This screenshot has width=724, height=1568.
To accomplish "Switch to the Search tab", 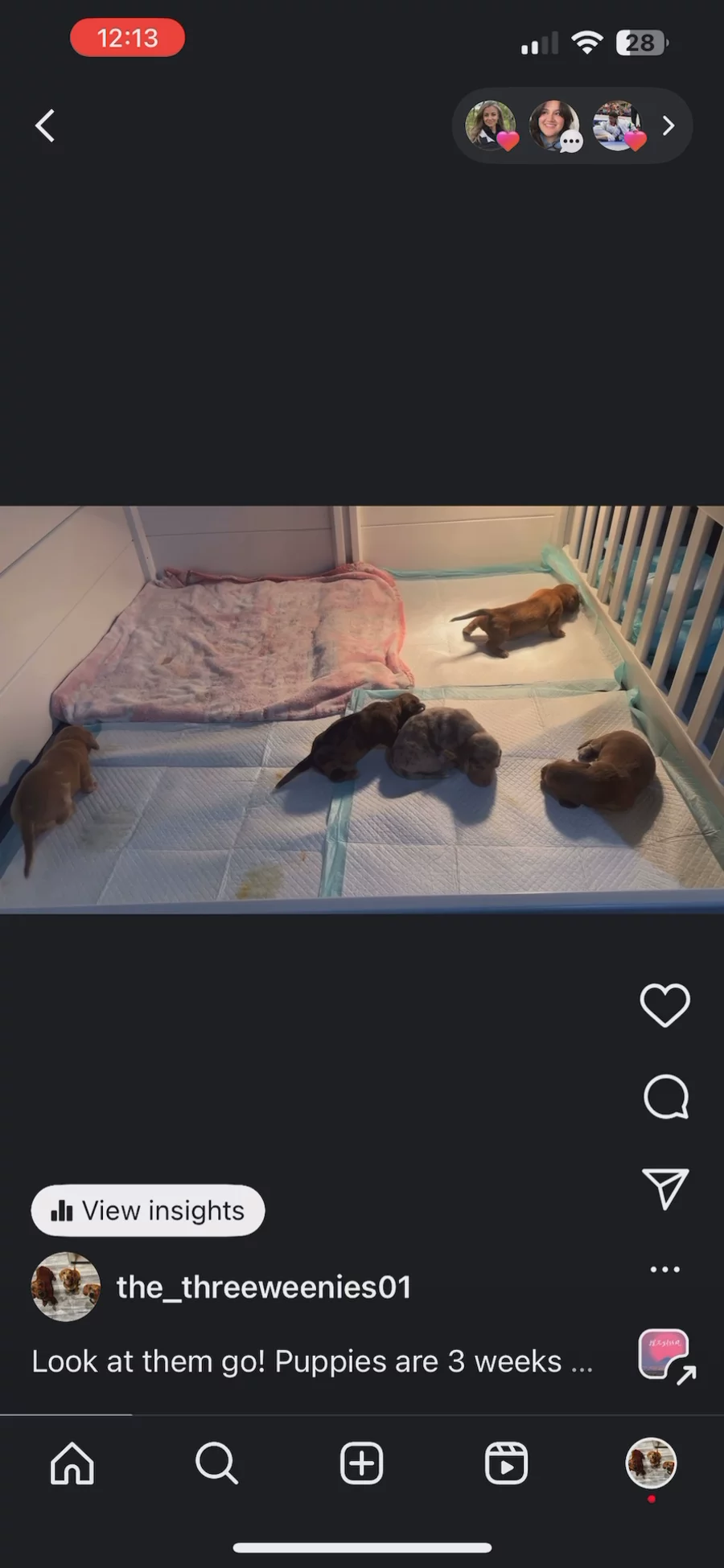I will coord(216,1463).
